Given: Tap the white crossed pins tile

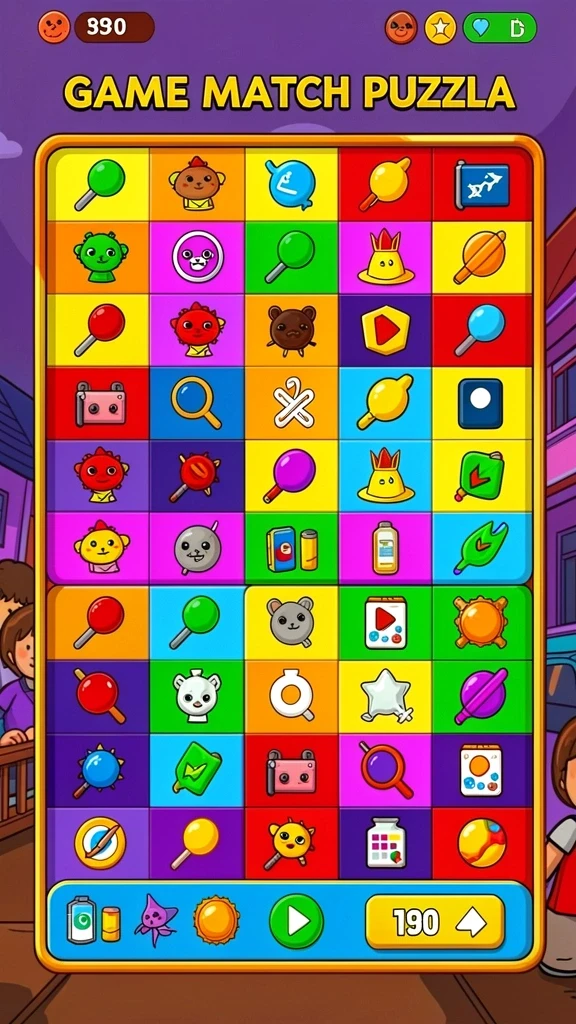Looking at the screenshot, I should pos(293,403).
